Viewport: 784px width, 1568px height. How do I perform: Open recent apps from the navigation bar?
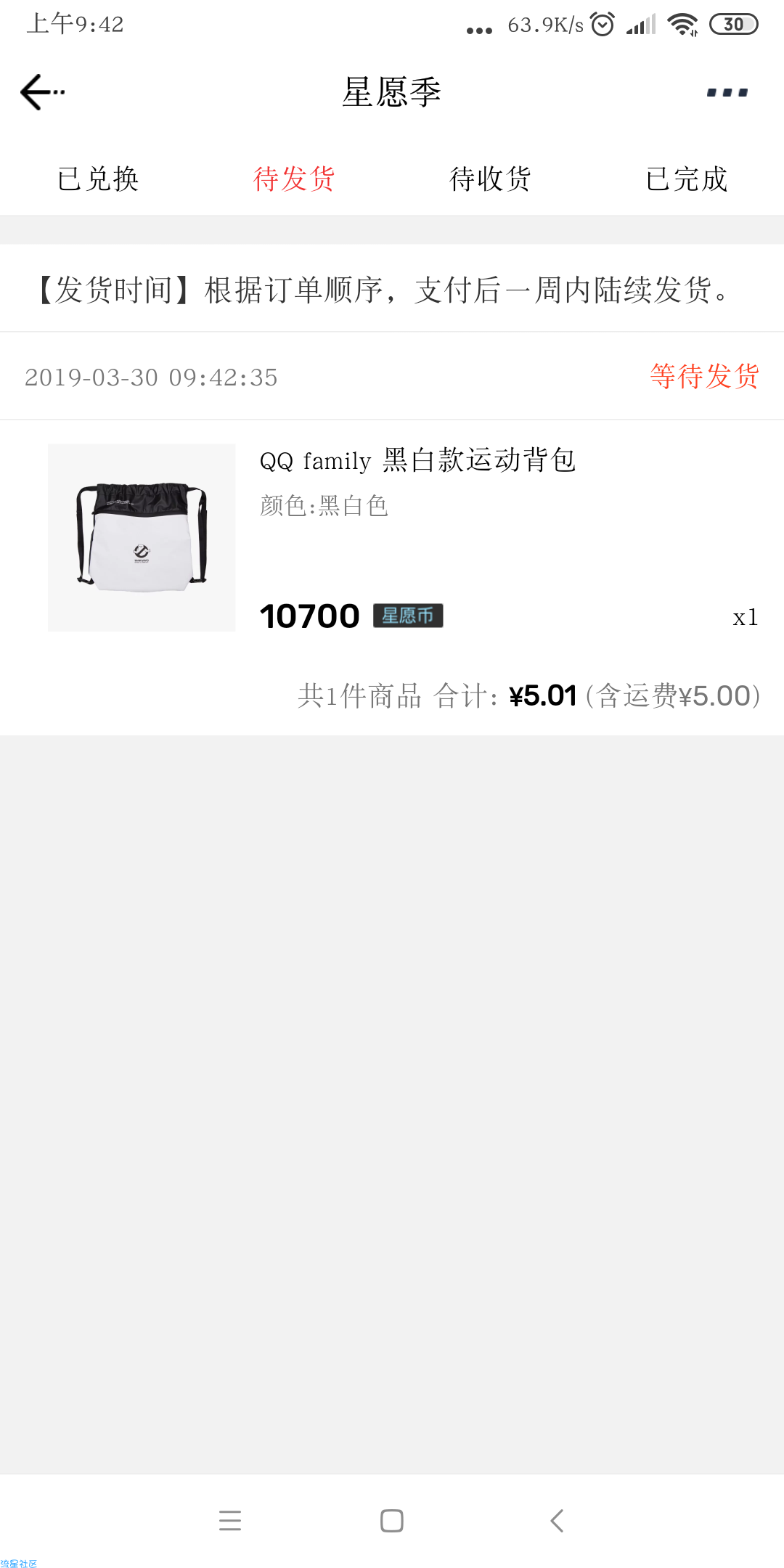(x=230, y=1521)
